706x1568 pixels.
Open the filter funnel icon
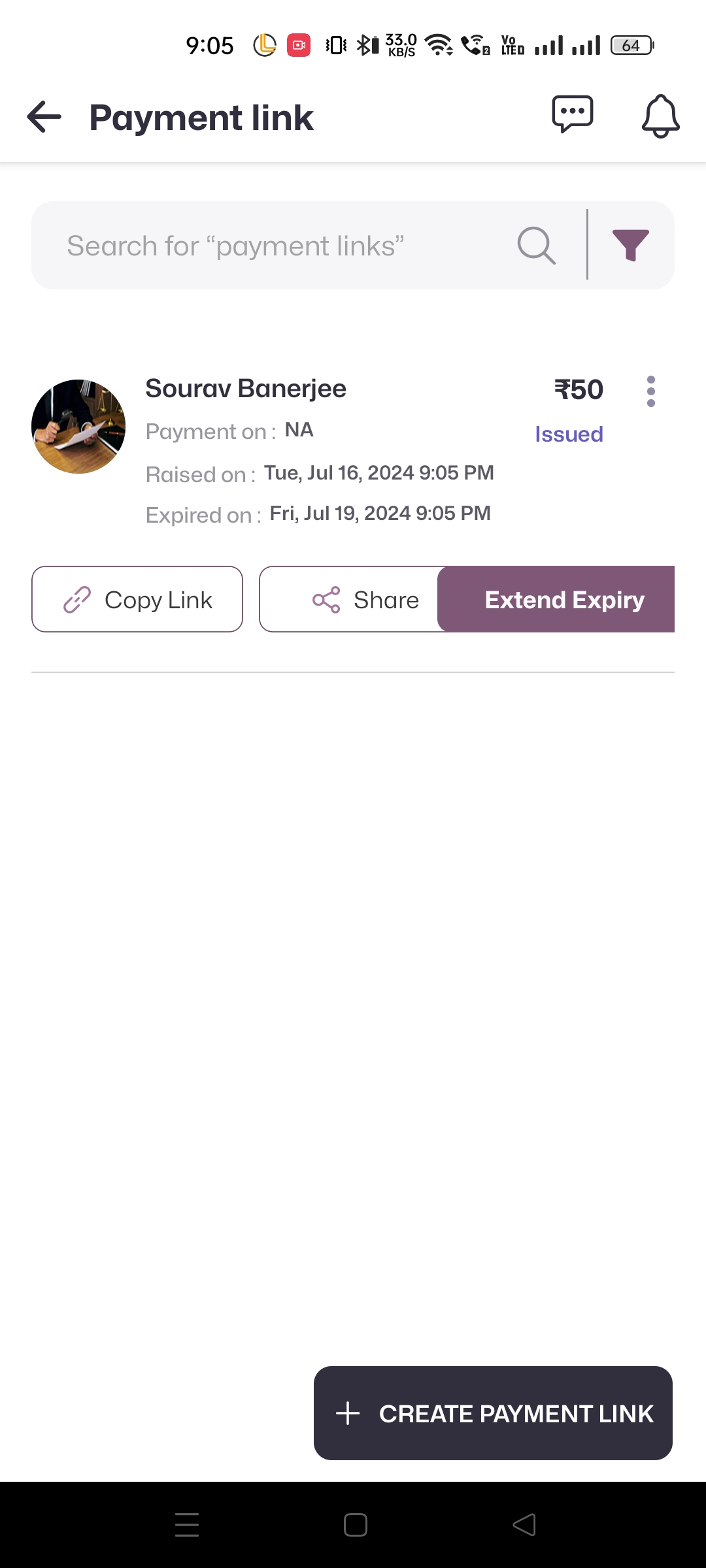pyautogui.click(x=630, y=246)
